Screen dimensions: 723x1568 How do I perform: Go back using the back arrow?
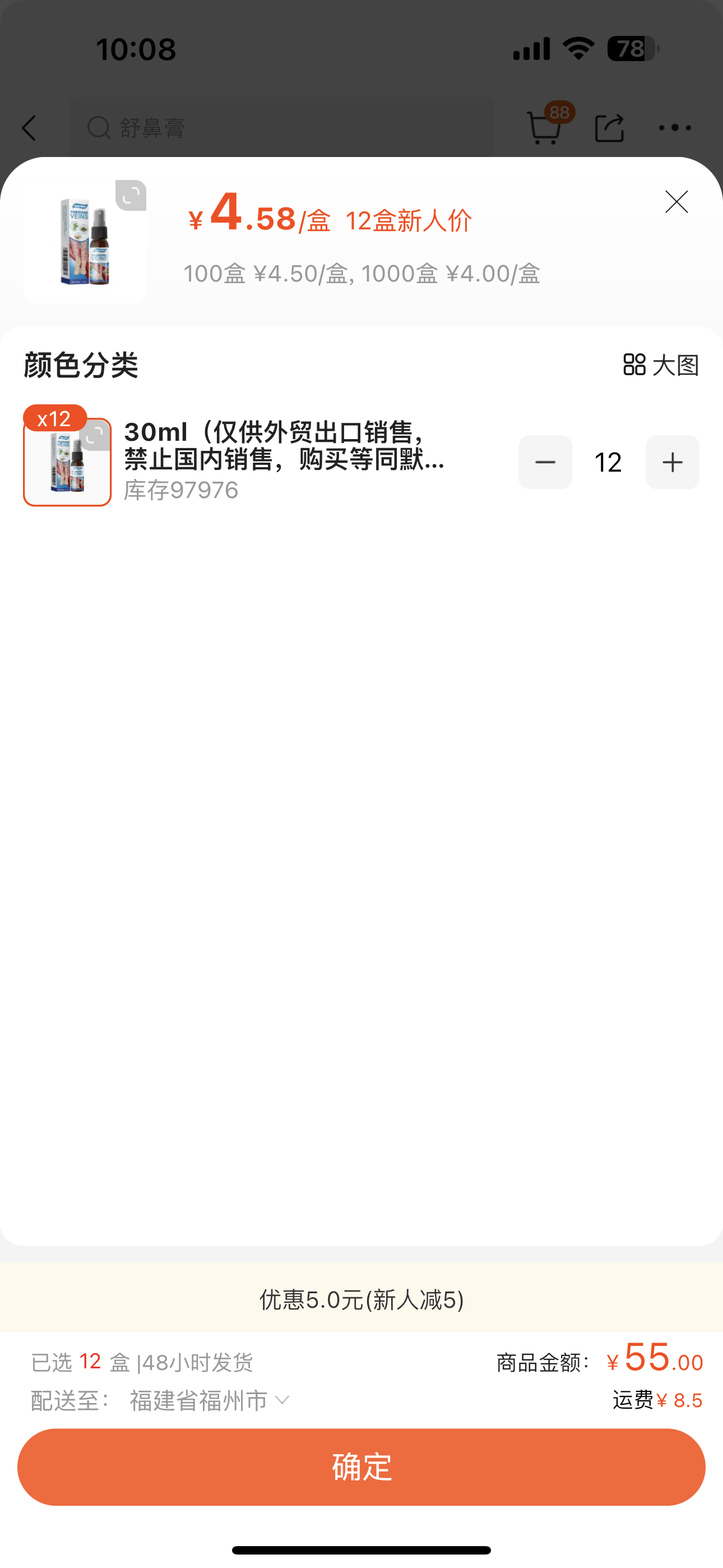pos(29,128)
